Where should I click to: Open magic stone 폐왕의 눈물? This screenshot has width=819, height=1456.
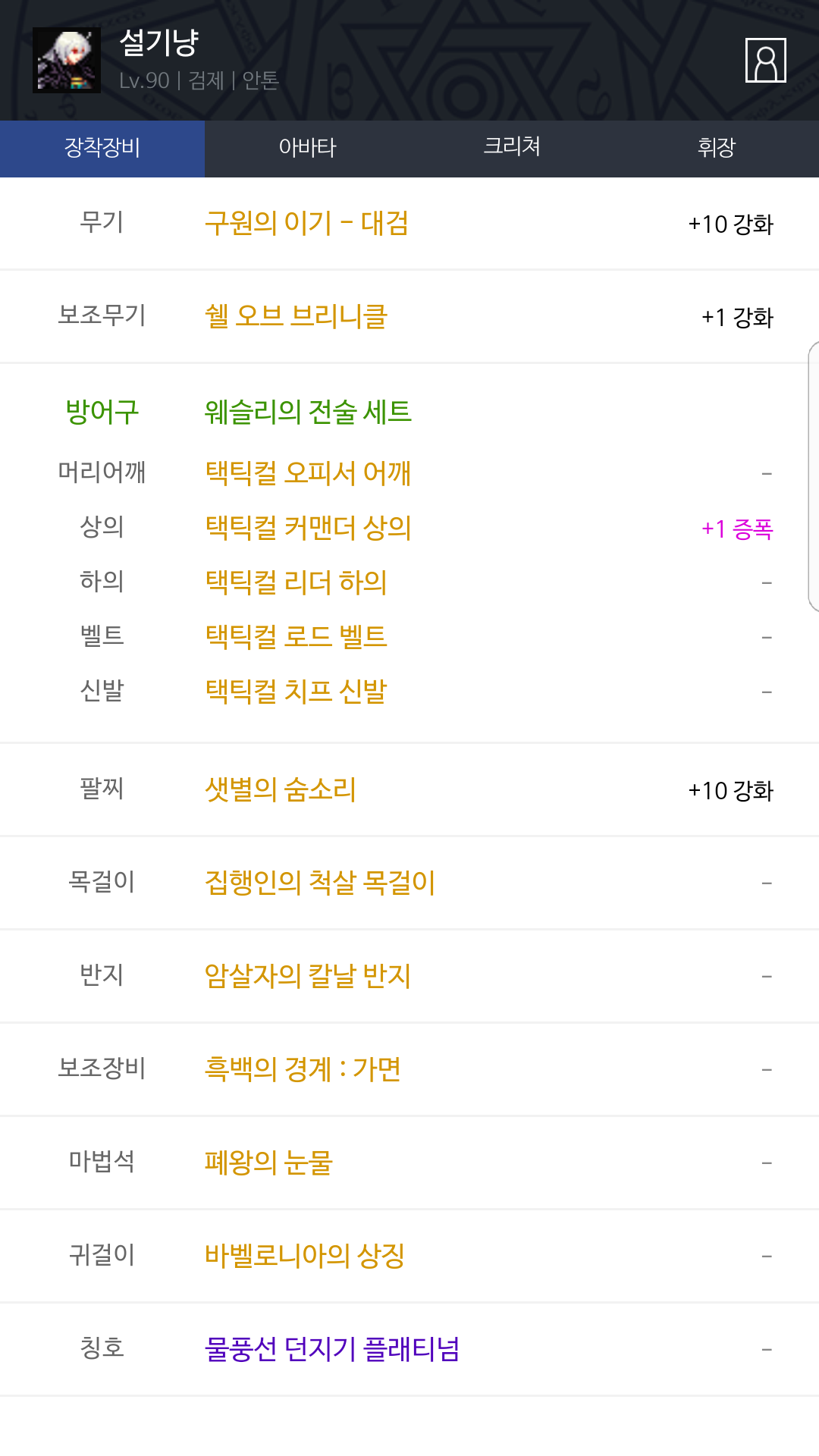[x=268, y=1163]
